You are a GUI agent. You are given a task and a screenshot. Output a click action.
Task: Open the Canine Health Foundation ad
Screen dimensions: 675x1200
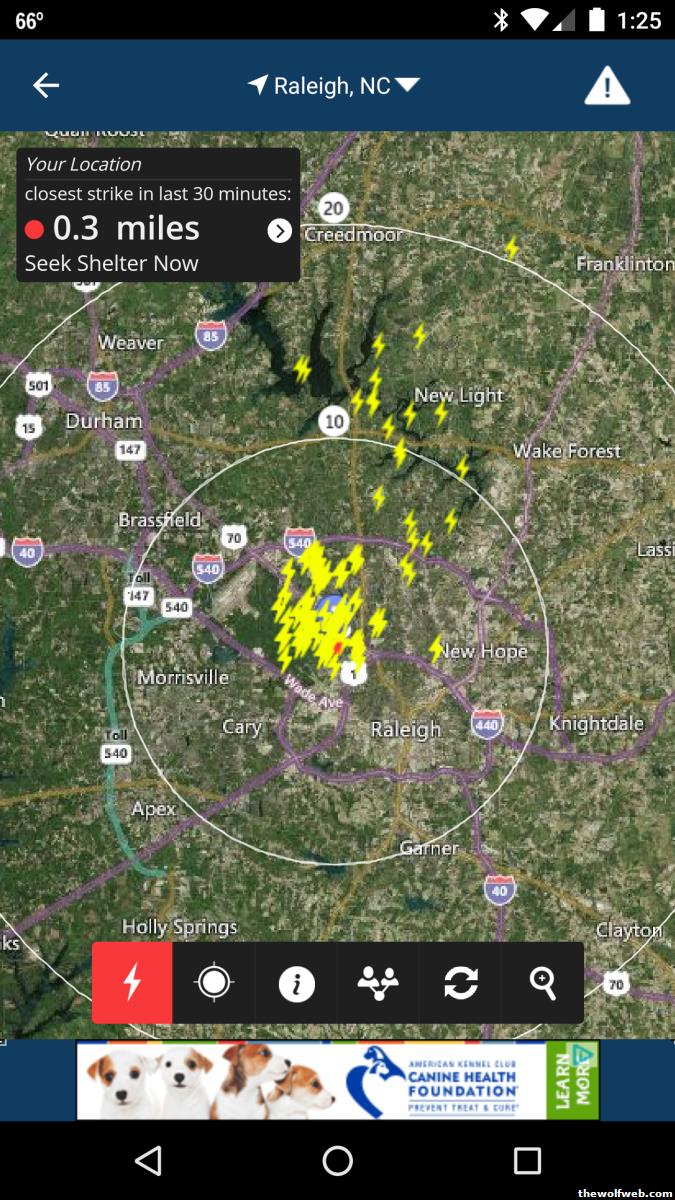337,1080
